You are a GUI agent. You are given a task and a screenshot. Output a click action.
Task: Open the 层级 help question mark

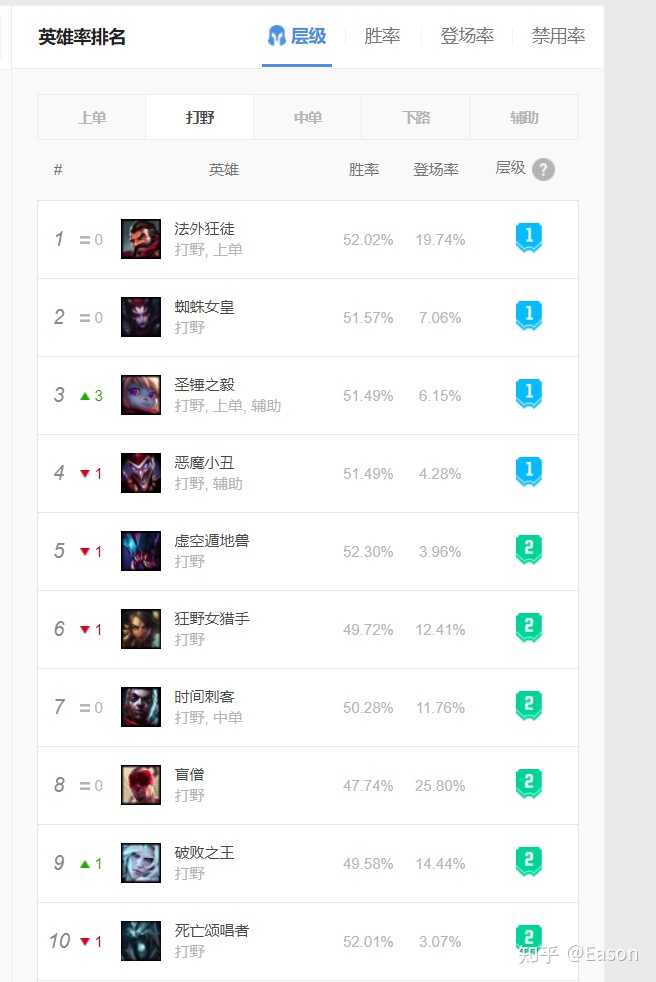click(543, 169)
